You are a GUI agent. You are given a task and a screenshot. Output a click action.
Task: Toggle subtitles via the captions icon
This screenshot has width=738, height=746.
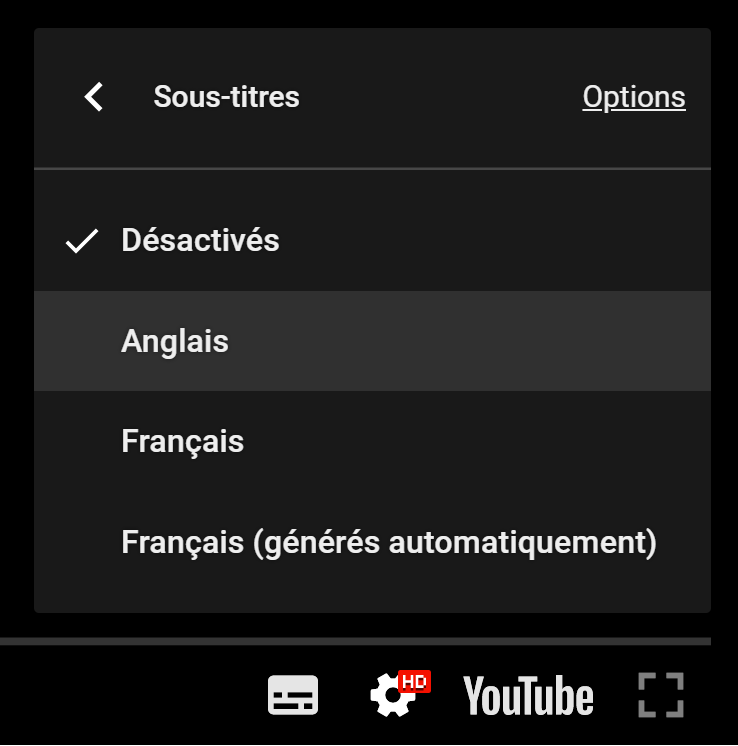click(x=294, y=693)
